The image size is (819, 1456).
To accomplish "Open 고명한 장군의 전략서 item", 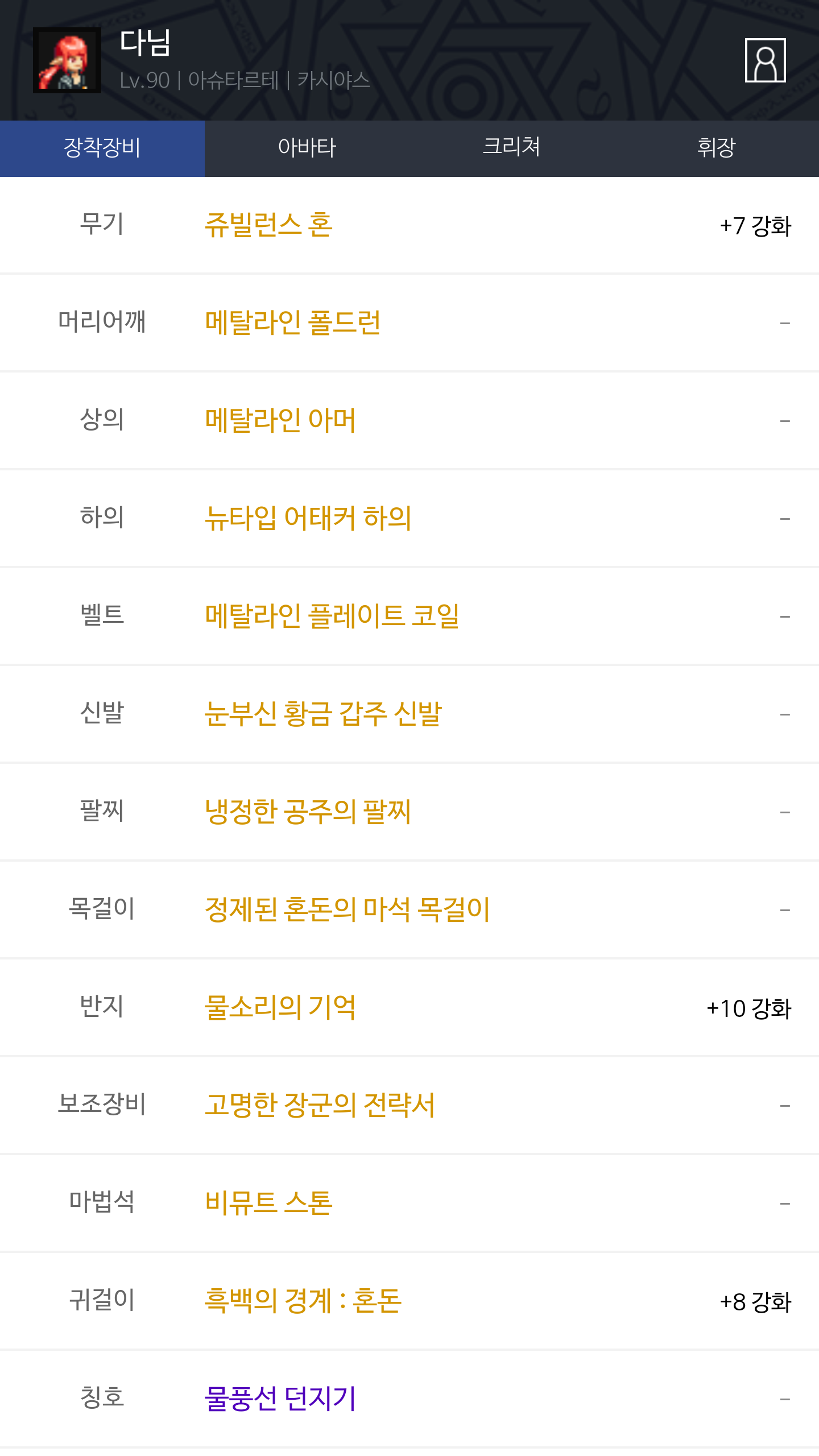I will click(x=320, y=1106).
